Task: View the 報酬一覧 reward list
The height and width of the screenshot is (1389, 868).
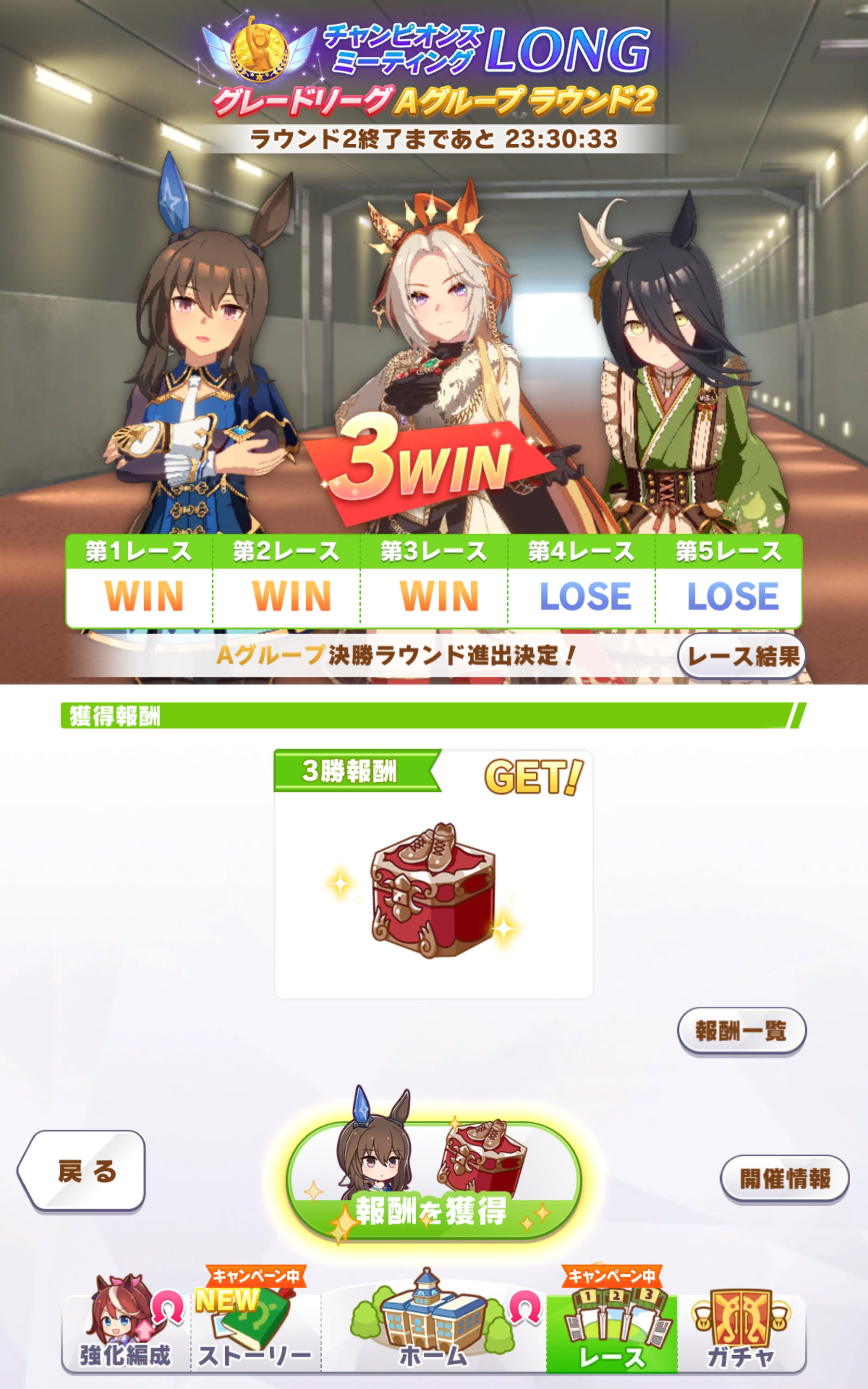Action: [741, 1031]
